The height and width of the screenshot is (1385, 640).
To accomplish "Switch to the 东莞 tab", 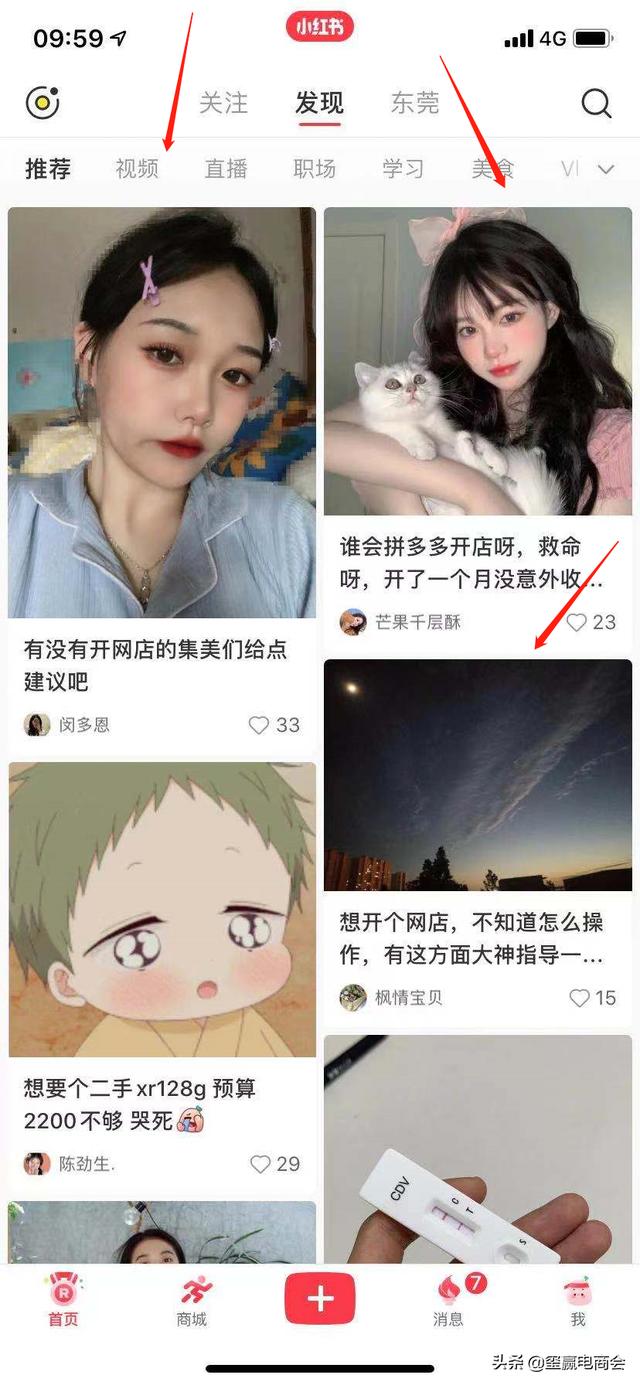I will click(414, 103).
